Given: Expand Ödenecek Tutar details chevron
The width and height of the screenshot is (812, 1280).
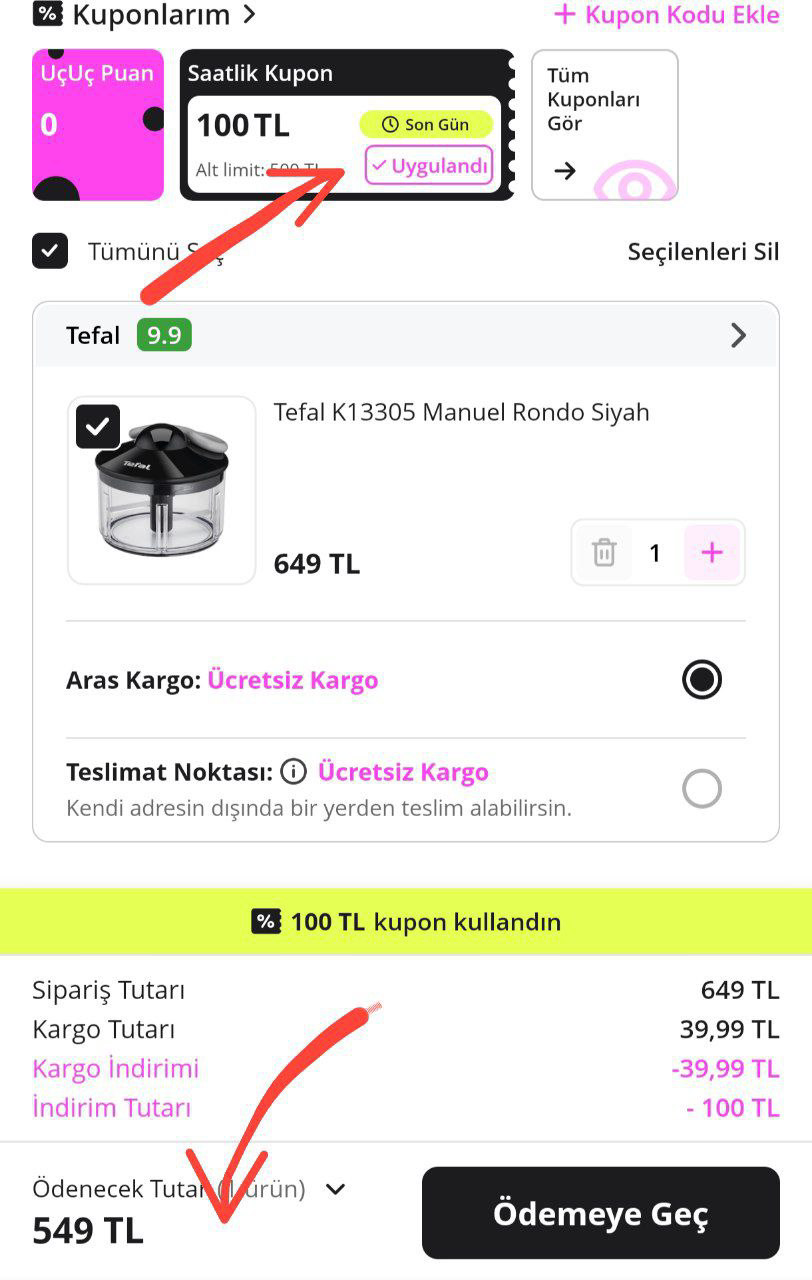Looking at the screenshot, I should coord(336,1189).
